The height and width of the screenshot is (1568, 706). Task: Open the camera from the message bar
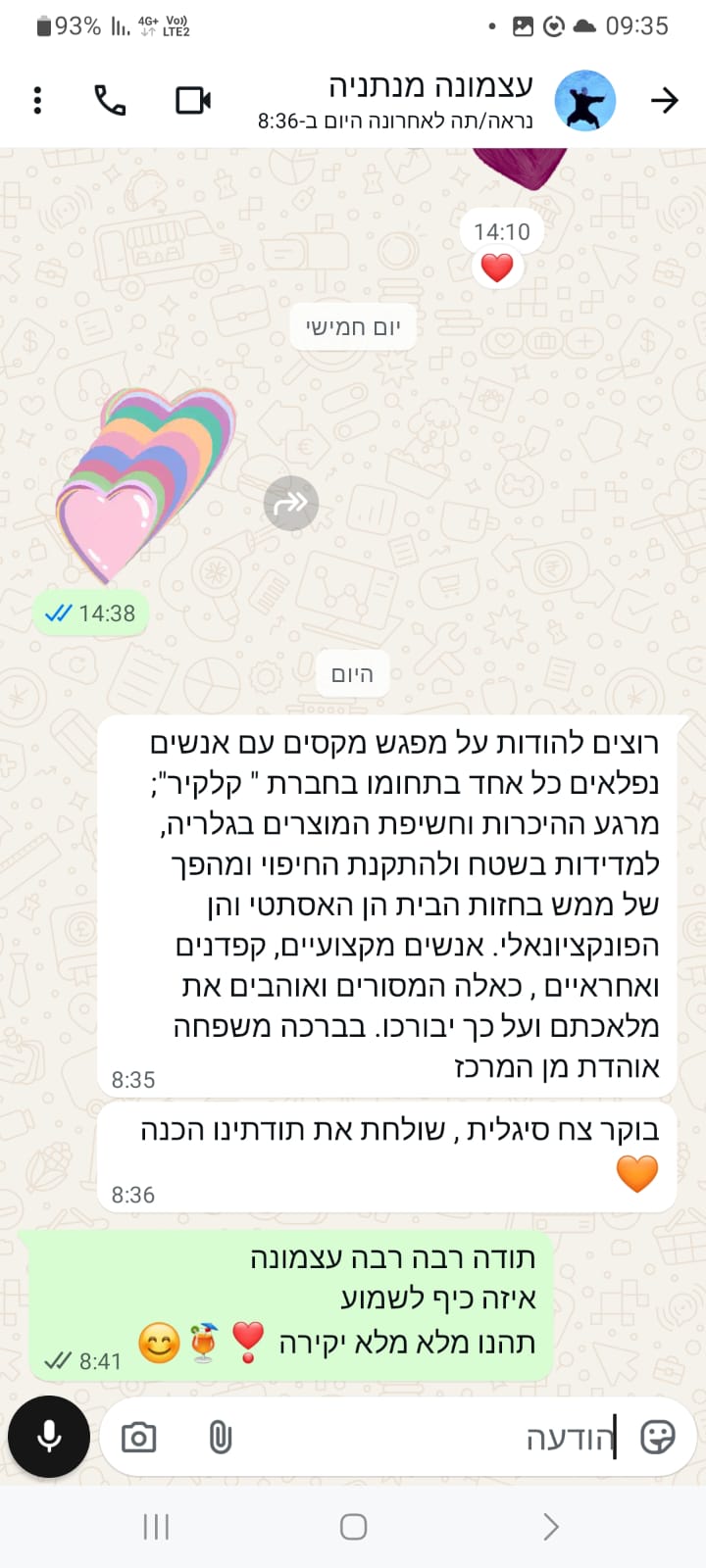(x=138, y=1438)
